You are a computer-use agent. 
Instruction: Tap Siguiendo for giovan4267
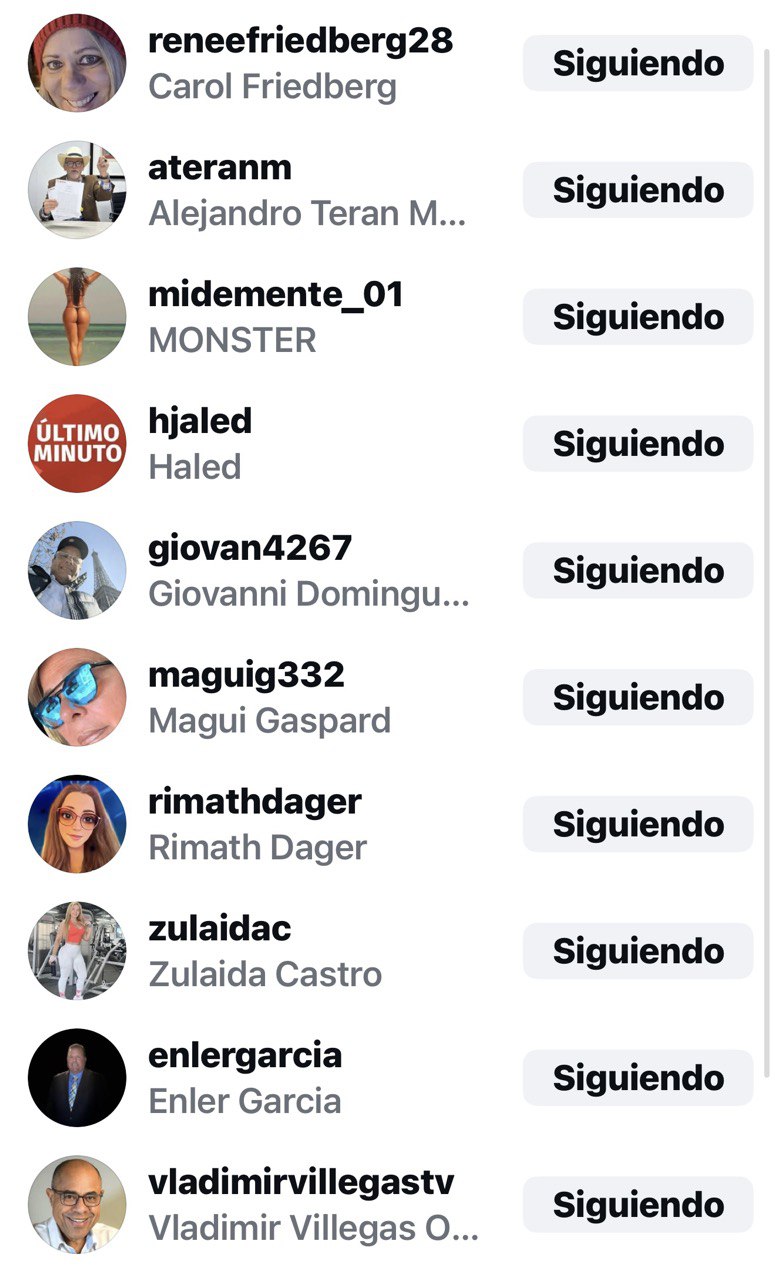tap(638, 571)
